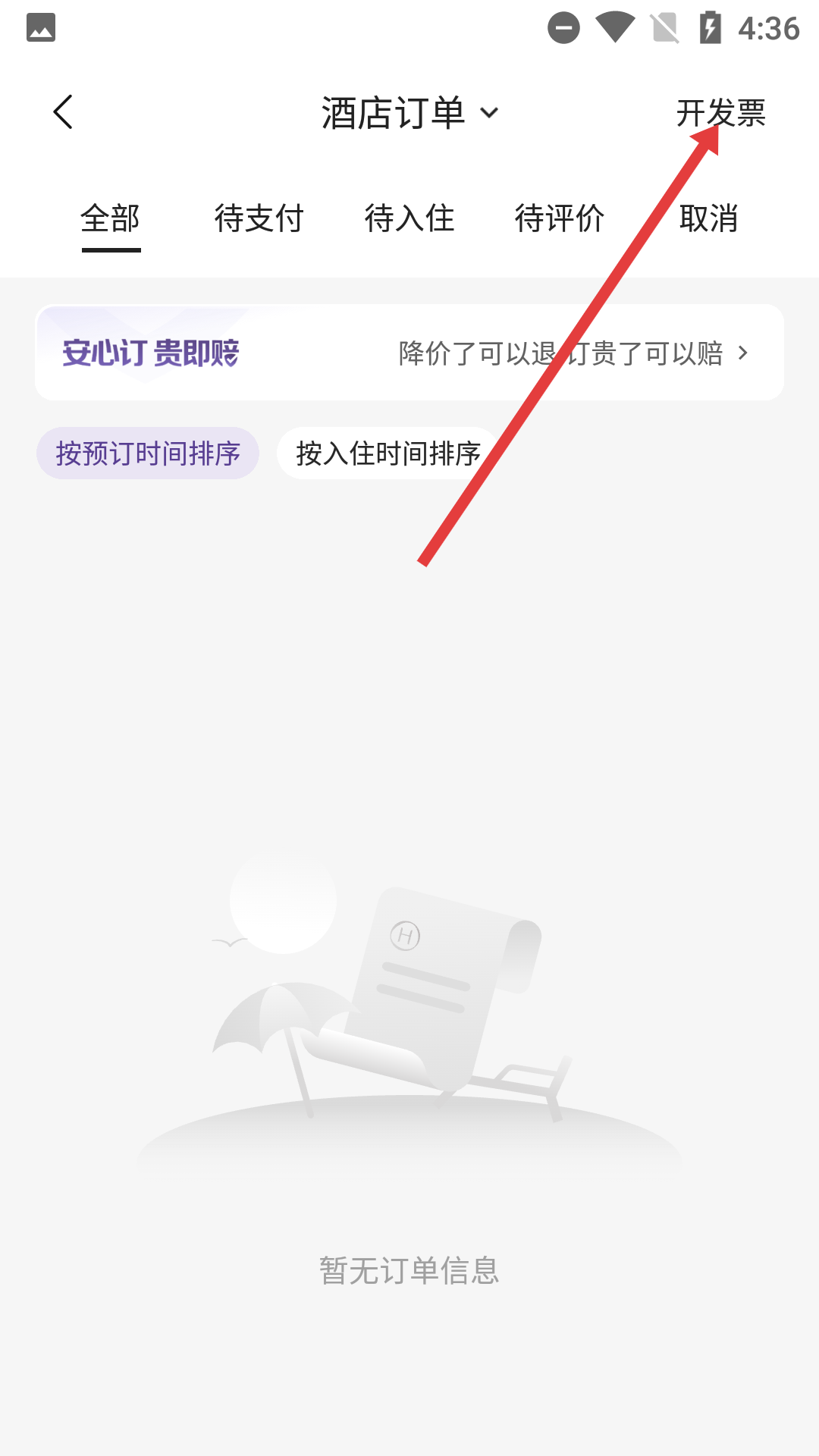Switch to the 取消 tab
The width and height of the screenshot is (819, 1456).
709,219
